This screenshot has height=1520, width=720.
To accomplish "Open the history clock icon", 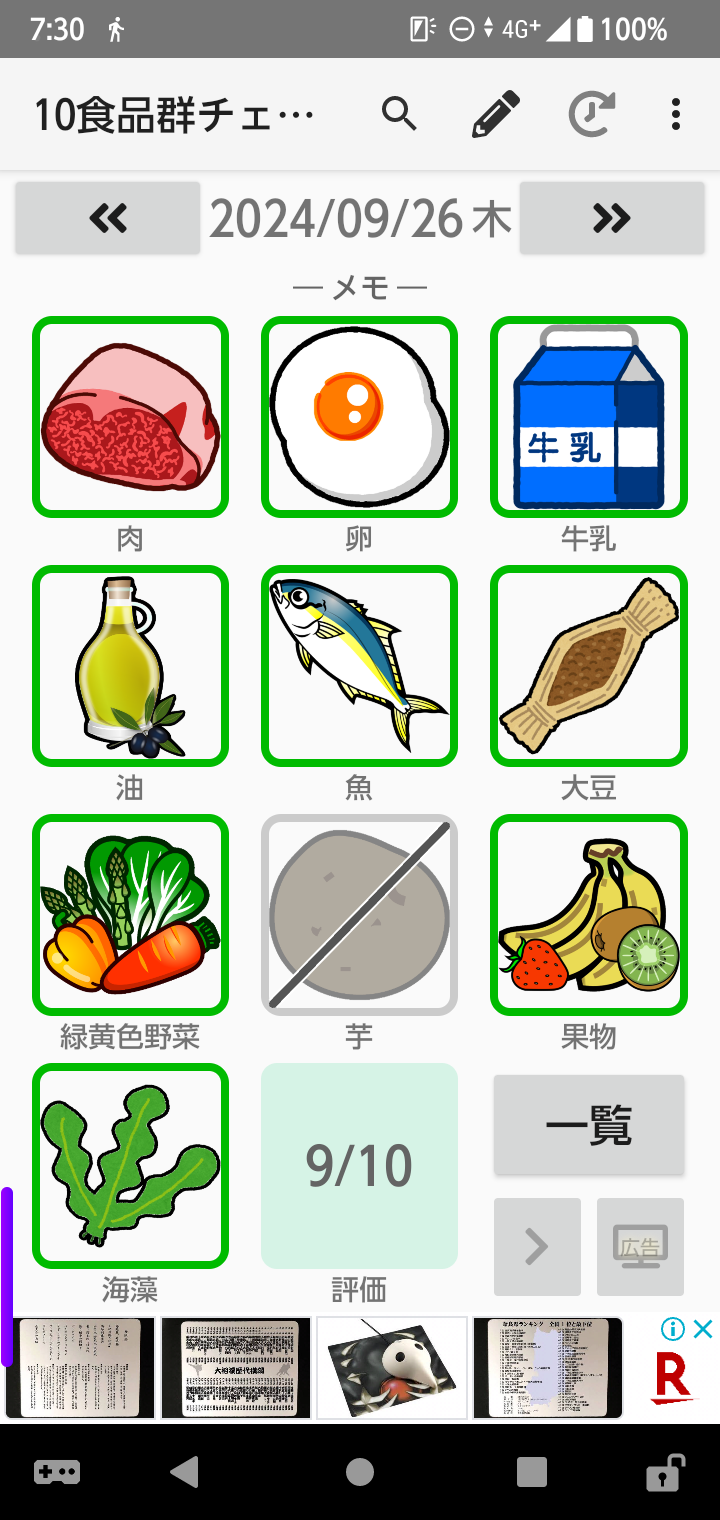I will (591, 115).
